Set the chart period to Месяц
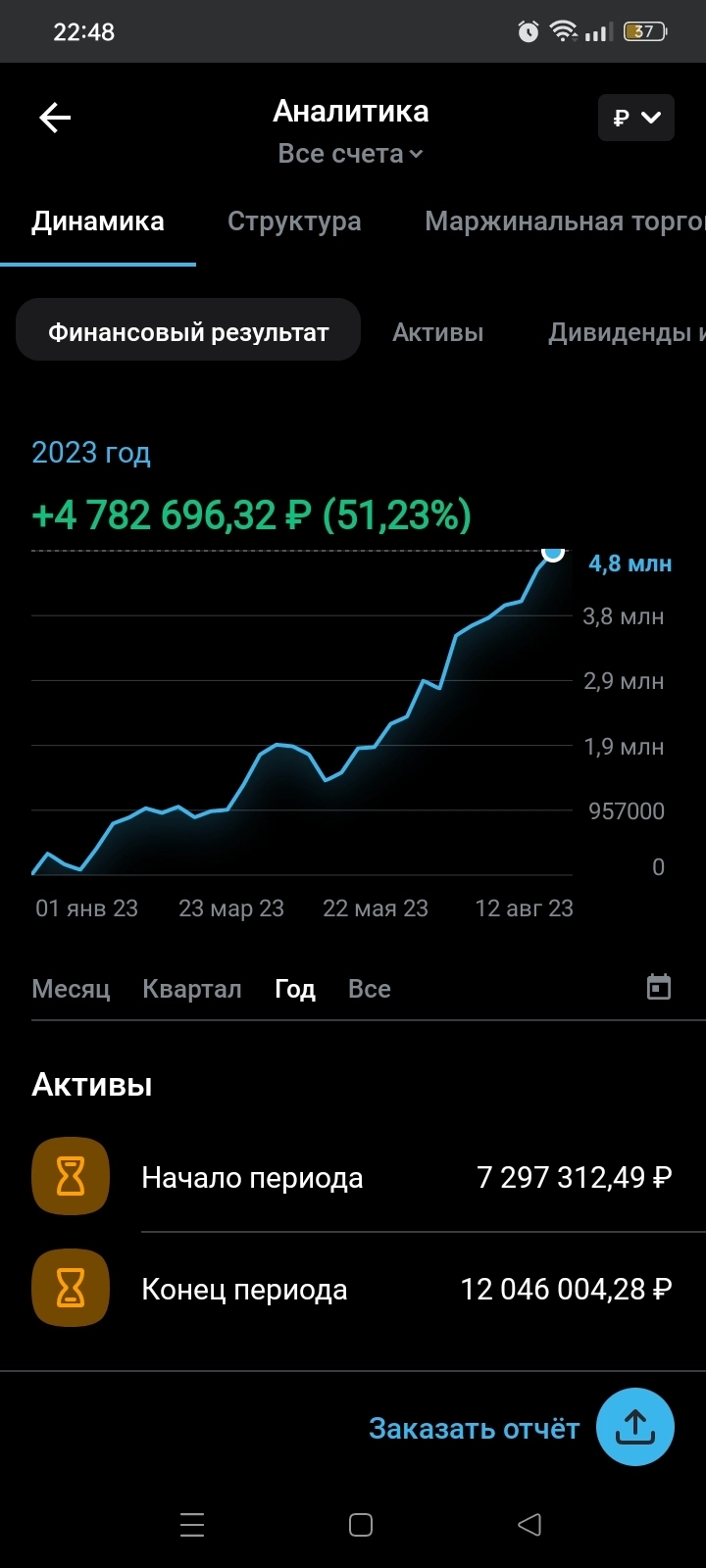This screenshot has height=1568, width=706. (x=71, y=989)
